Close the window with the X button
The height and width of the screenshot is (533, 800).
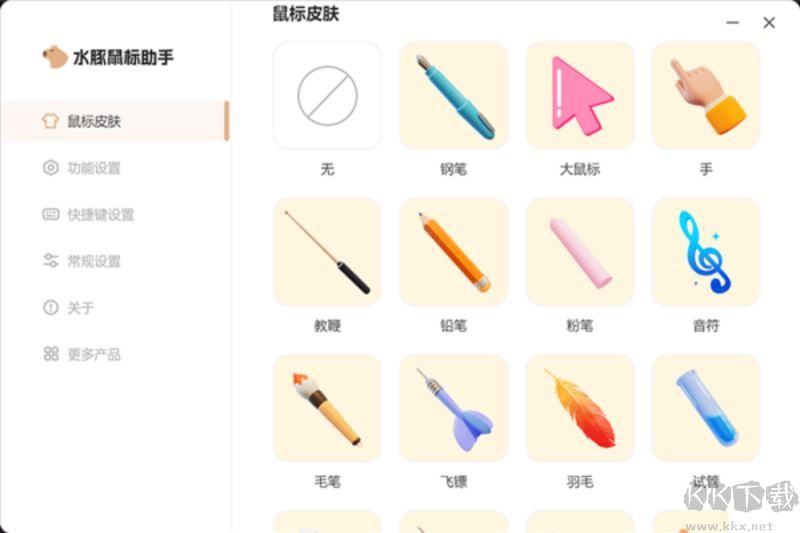[768, 23]
